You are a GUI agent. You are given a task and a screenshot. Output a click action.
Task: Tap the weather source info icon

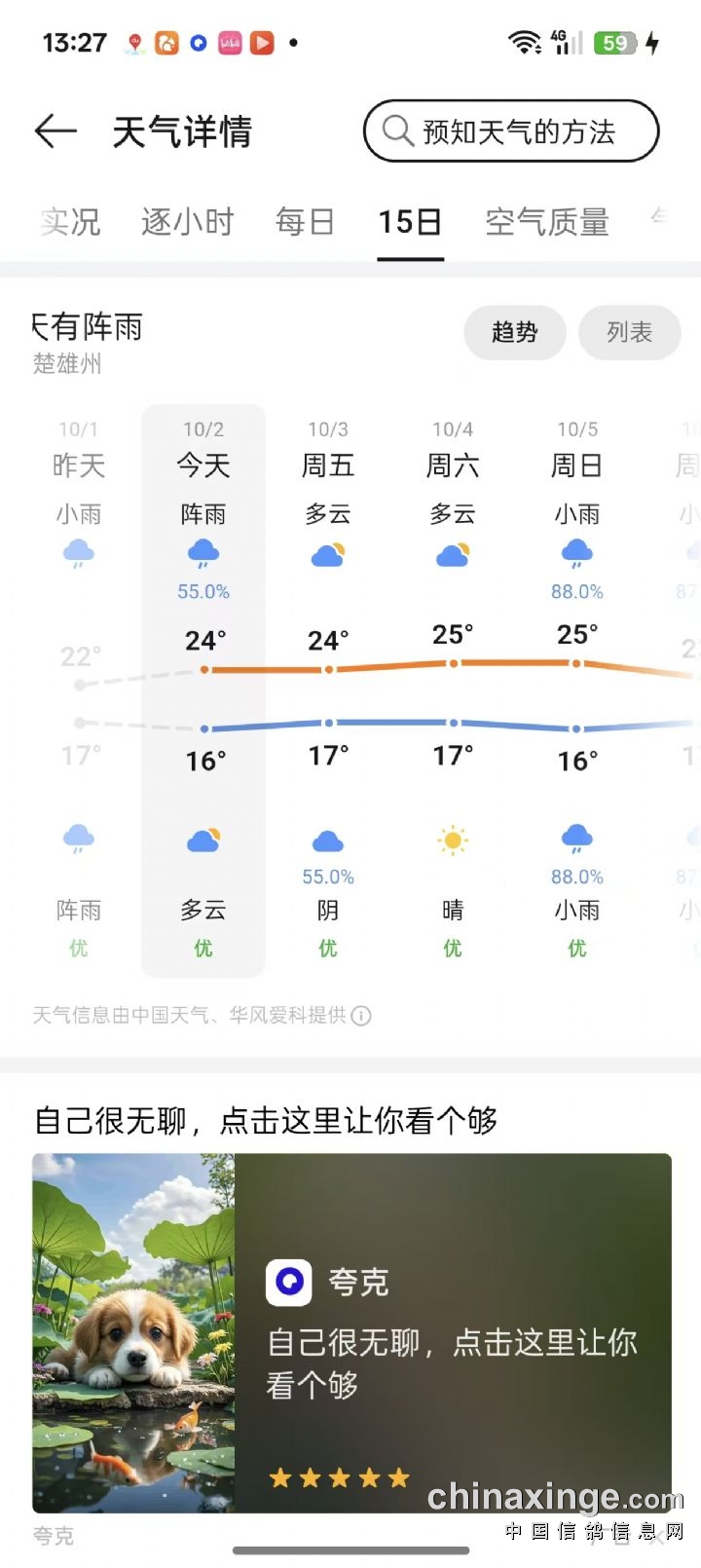click(x=361, y=1016)
